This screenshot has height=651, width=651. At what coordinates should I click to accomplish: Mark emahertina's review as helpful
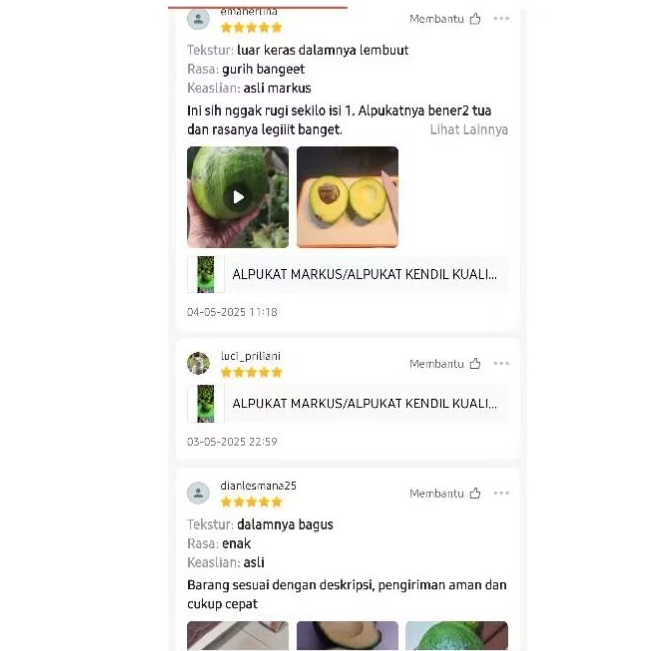click(x=446, y=19)
